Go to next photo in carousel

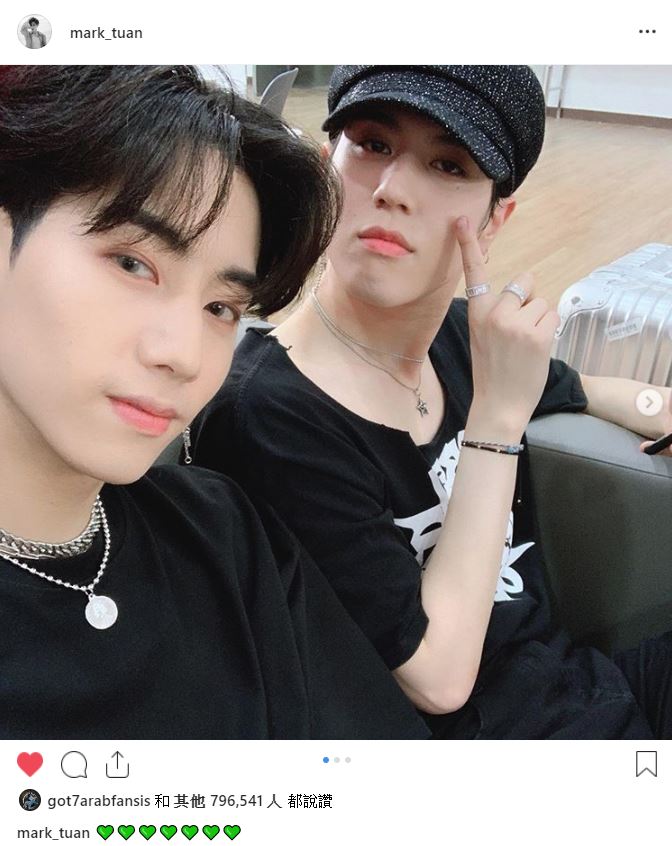click(x=650, y=402)
